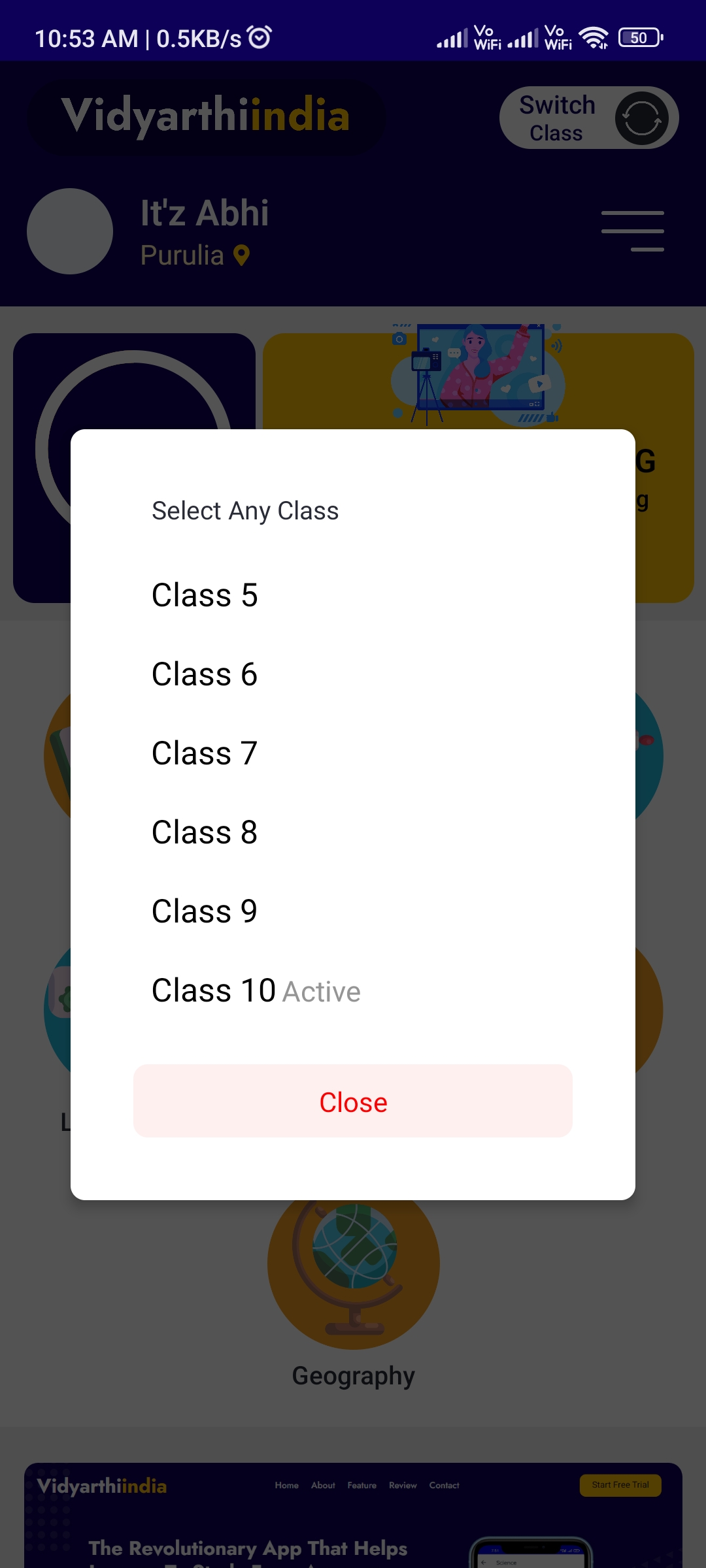This screenshot has height=1568, width=706.
Task: Close the class selection dialog
Action: coord(353,1102)
